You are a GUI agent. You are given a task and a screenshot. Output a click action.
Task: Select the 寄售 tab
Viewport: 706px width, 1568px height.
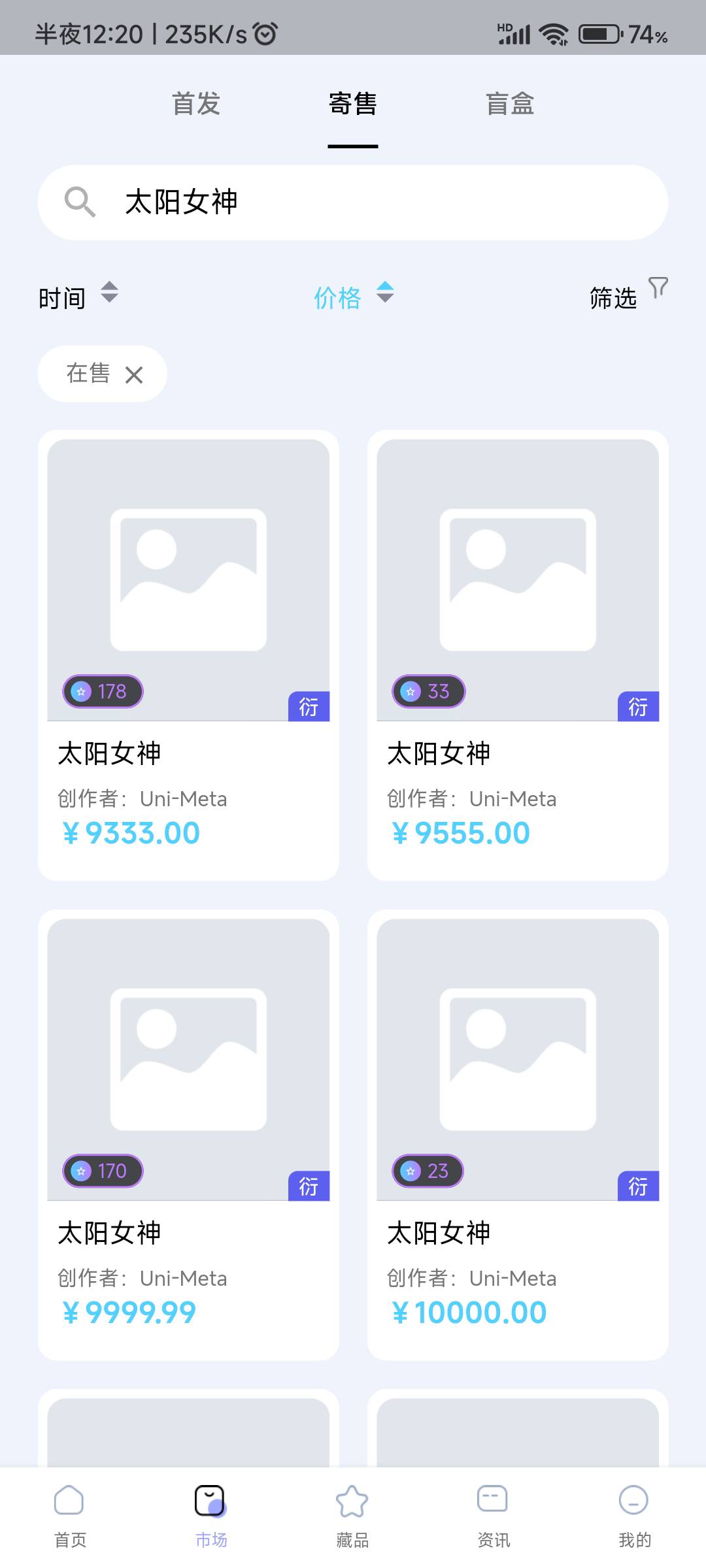tap(353, 104)
